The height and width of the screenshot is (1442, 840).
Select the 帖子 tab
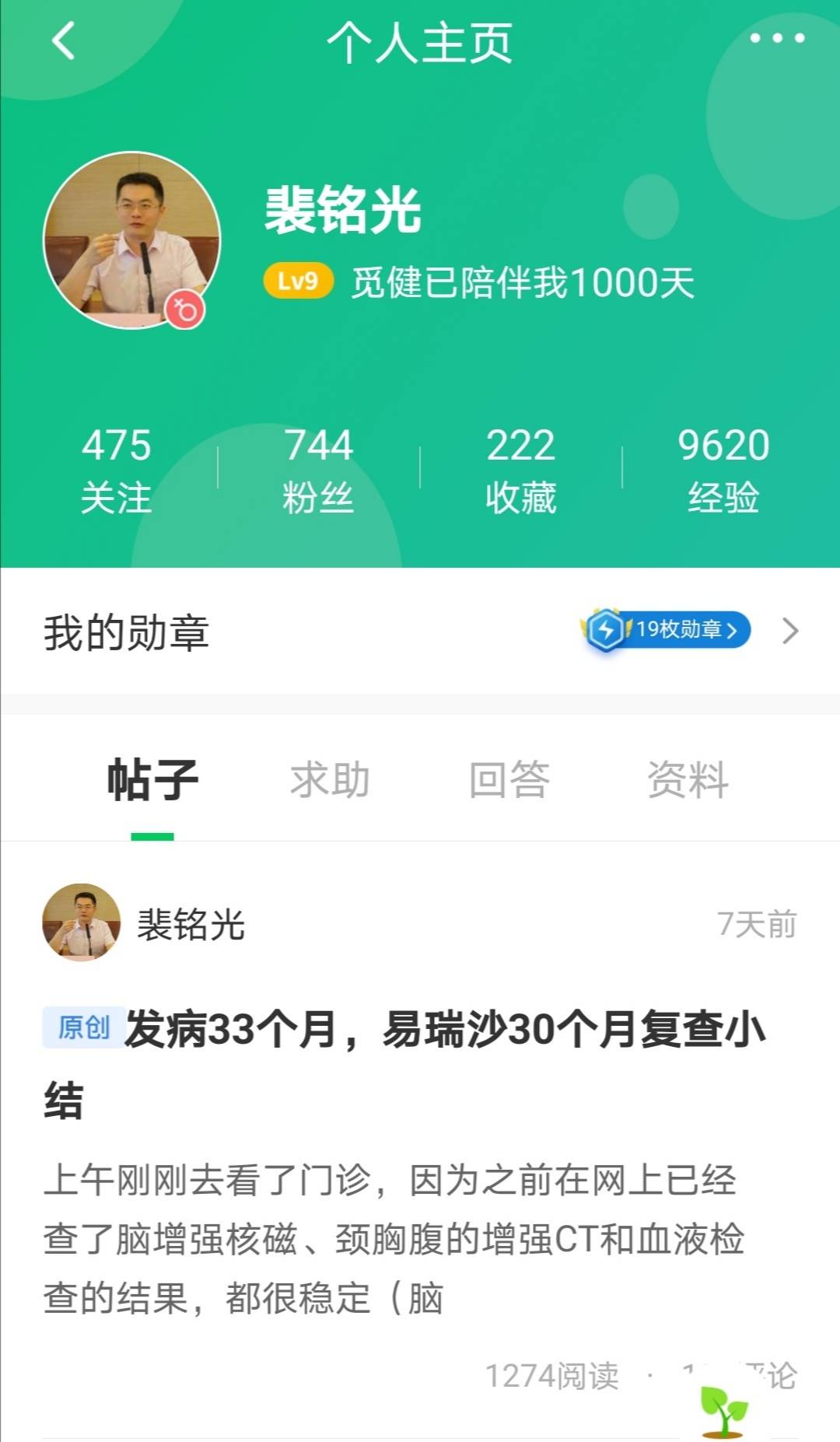(x=152, y=780)
